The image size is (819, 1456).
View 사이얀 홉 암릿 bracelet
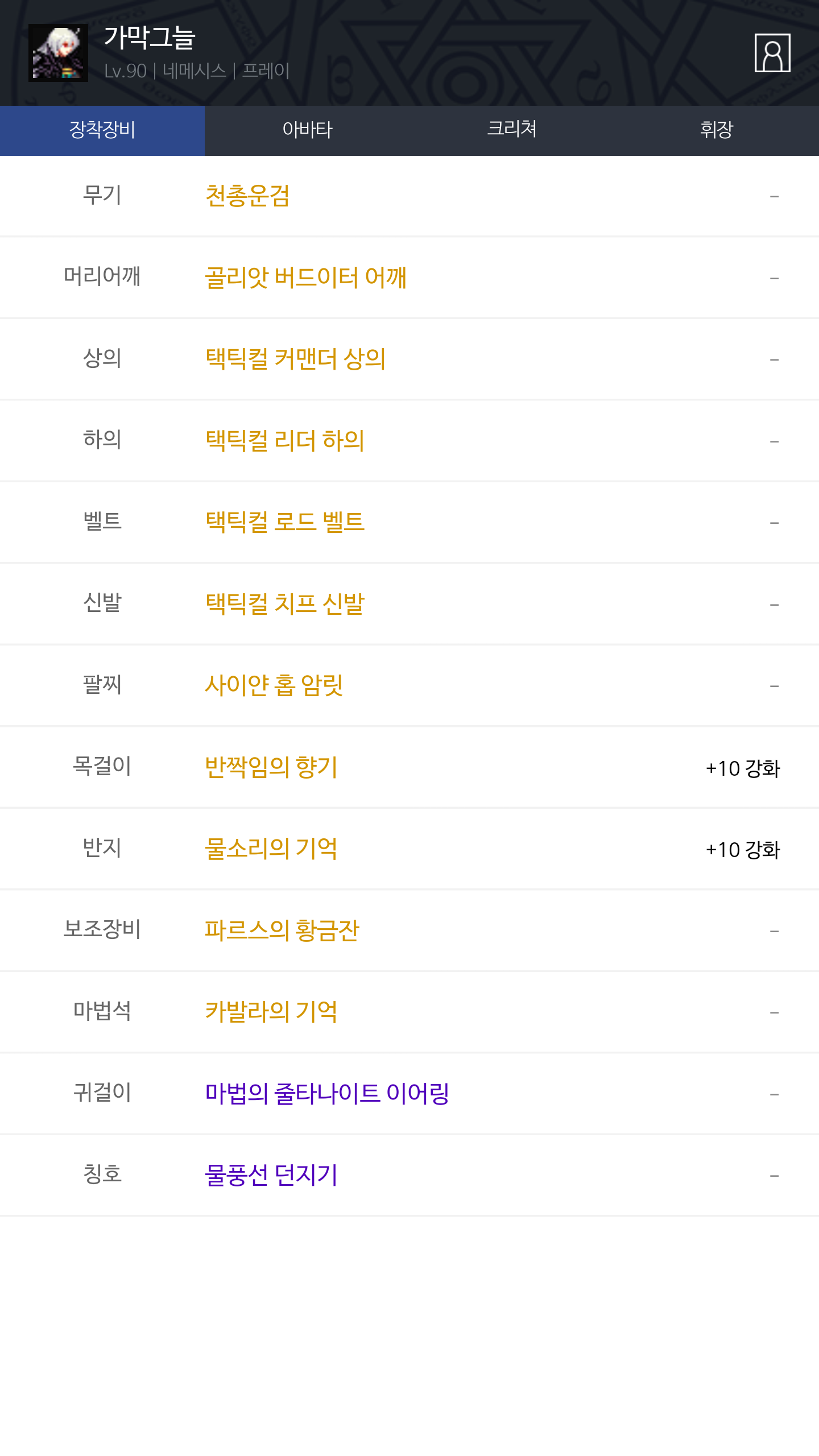click(x=274, y=685)
